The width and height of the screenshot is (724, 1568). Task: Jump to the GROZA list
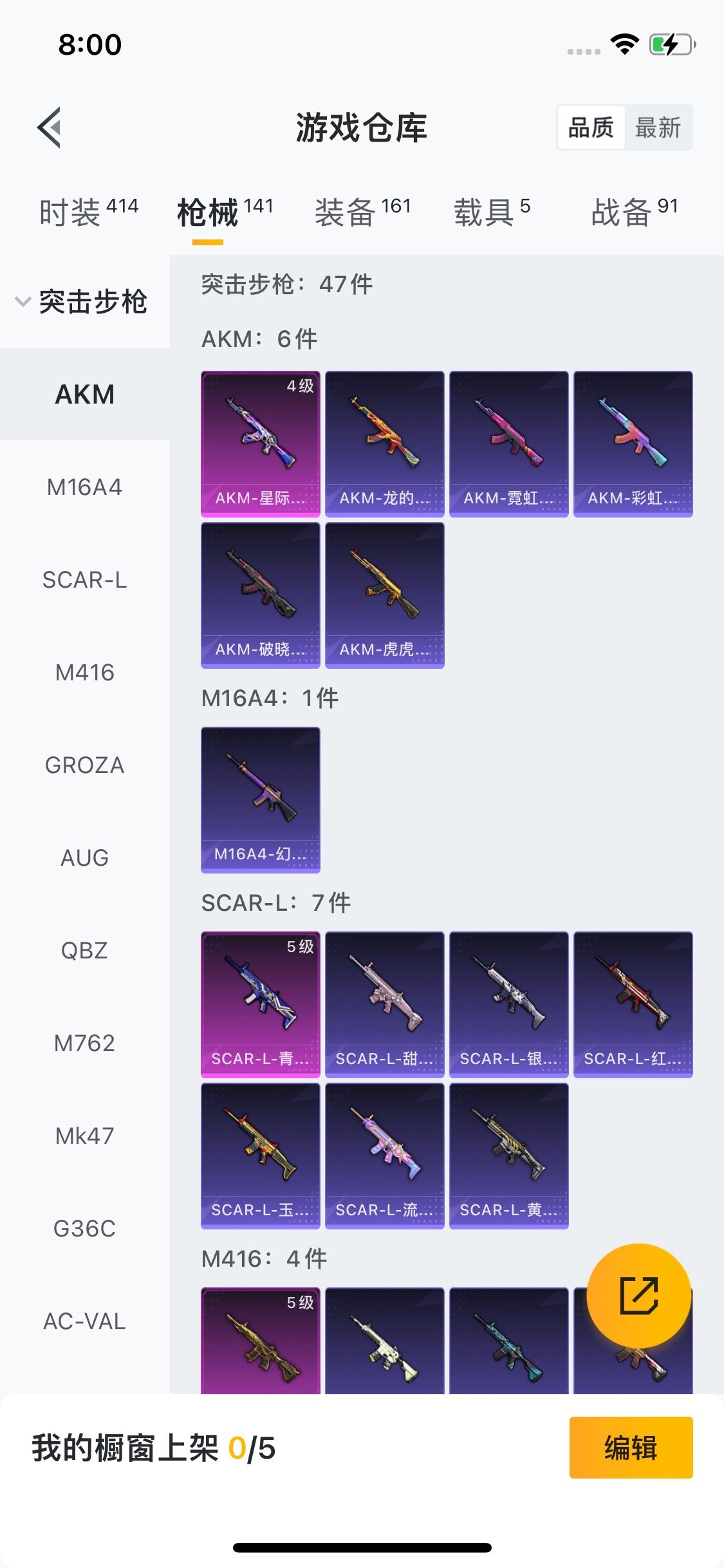coord(84,765)
